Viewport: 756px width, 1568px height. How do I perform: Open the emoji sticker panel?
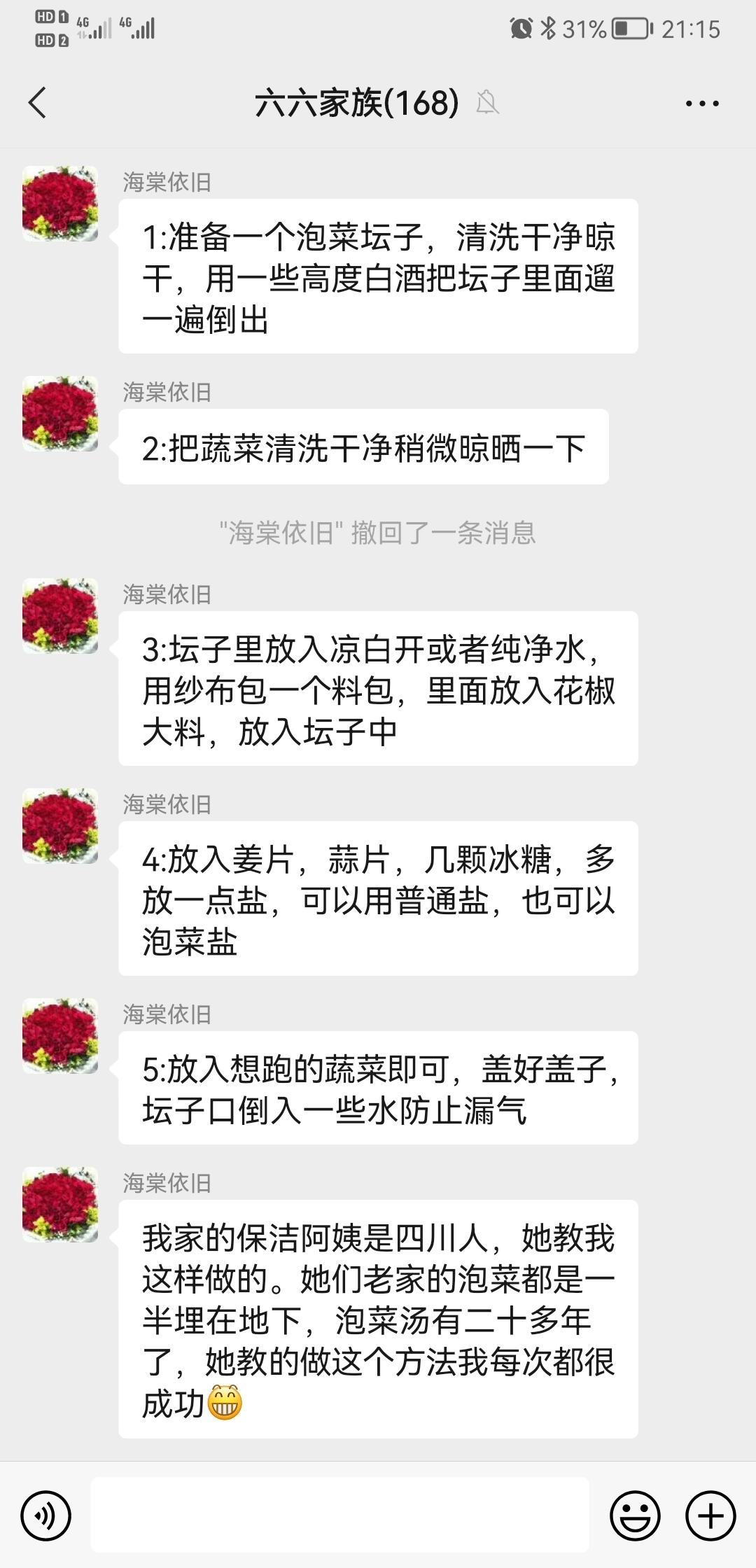click(x=635, y=1515)
